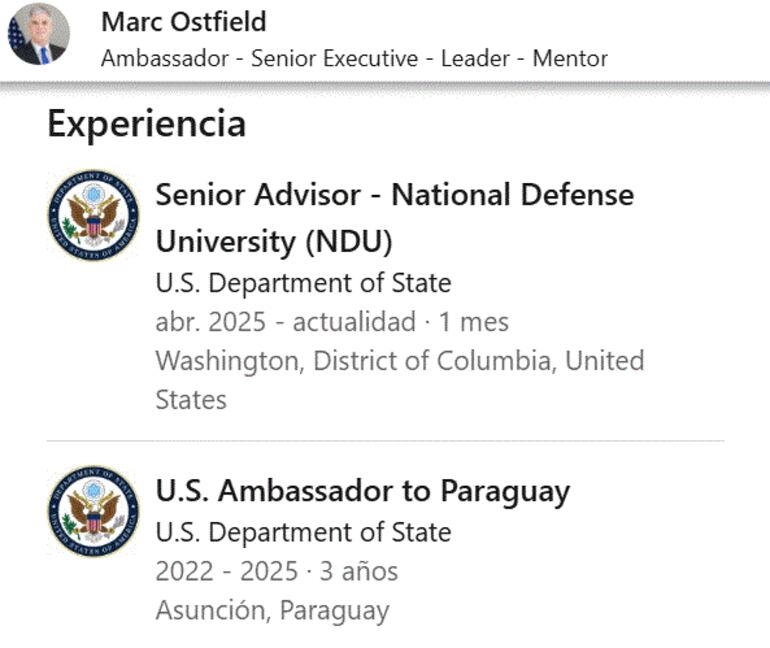The width and height of the screenshot is (770, 648).
Task: Open the U.S. Ambassador to Paraguay entry
Action: [362, 491]
